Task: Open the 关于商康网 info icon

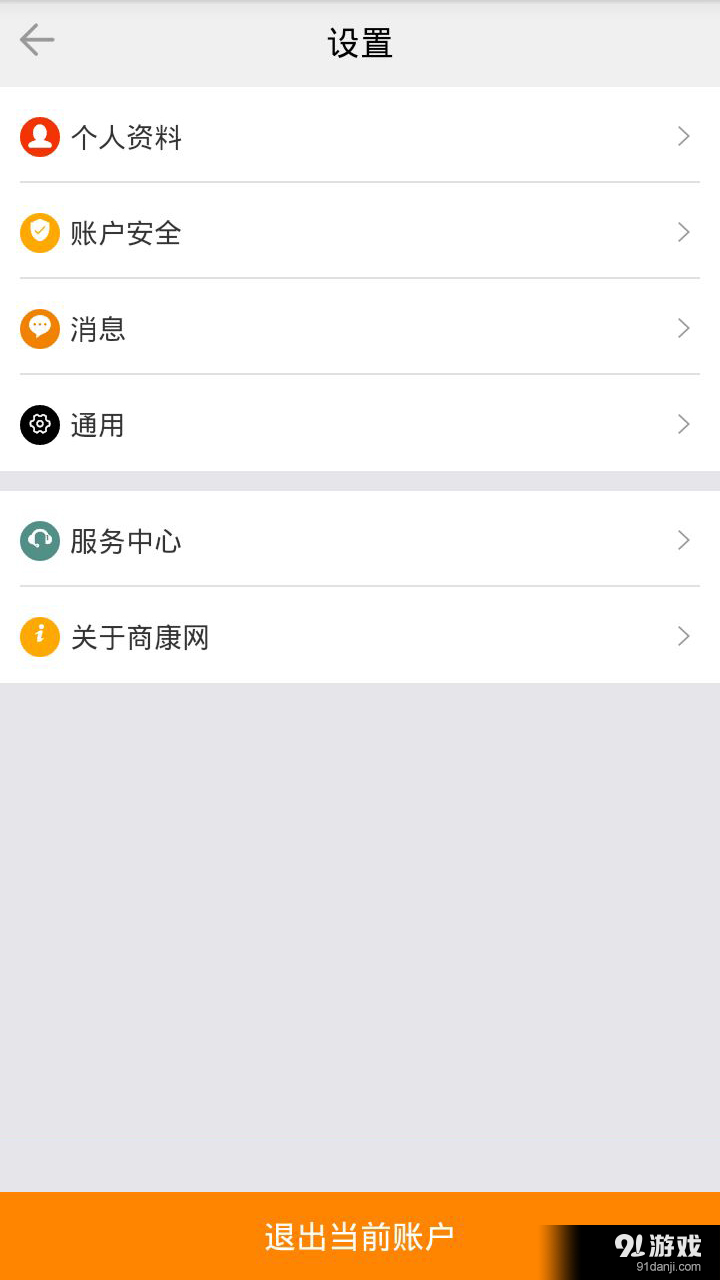Action: (39, 636)
